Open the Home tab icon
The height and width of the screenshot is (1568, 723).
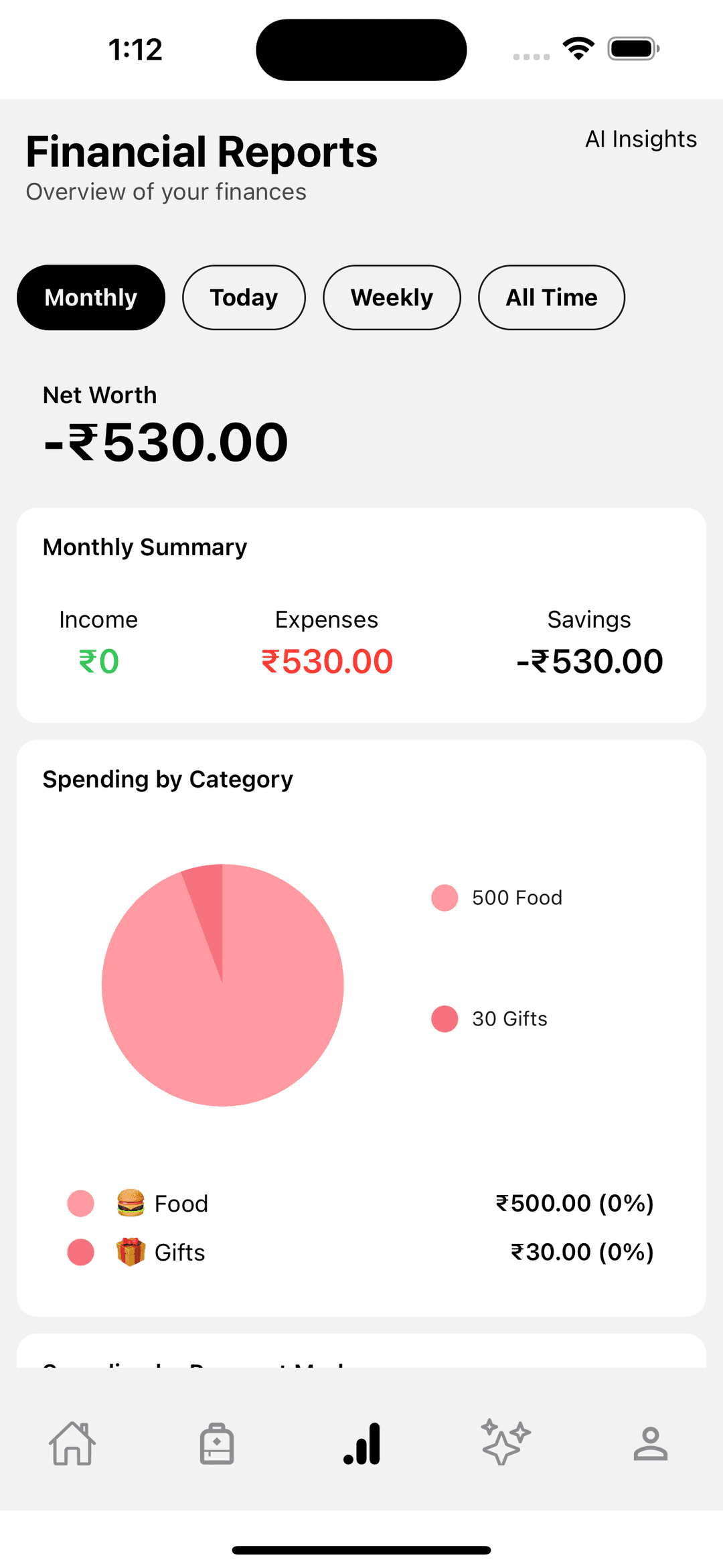click(x=72, y=1444)
